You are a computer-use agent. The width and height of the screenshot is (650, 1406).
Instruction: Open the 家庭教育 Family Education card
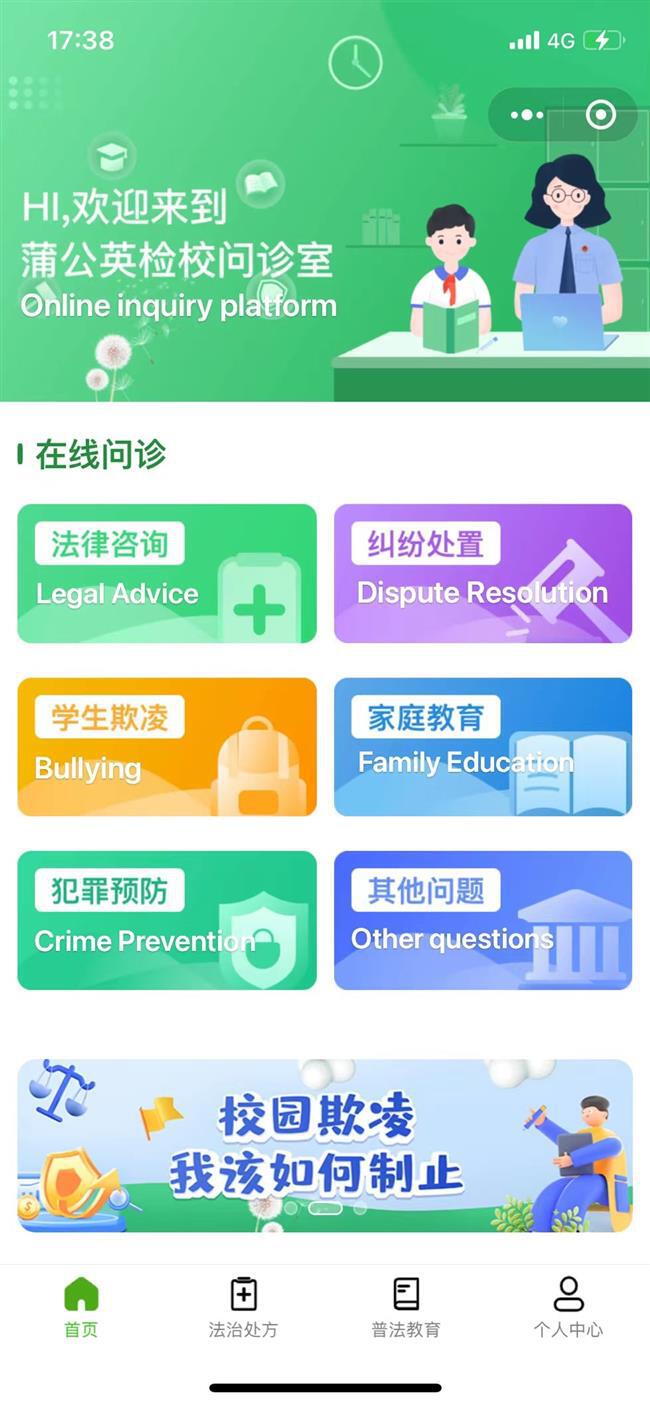pos(483,747)
